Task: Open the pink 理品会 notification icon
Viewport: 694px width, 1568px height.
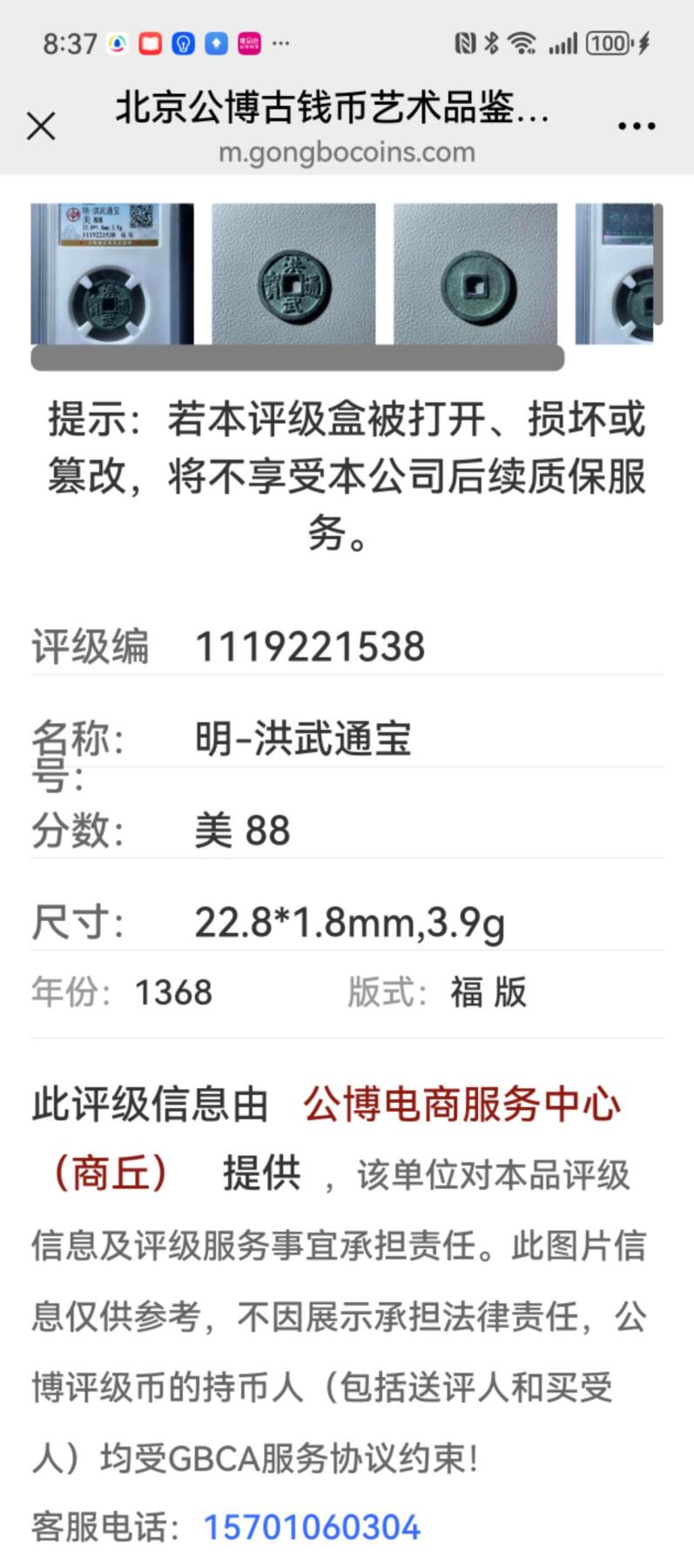Action: [248, 42]
